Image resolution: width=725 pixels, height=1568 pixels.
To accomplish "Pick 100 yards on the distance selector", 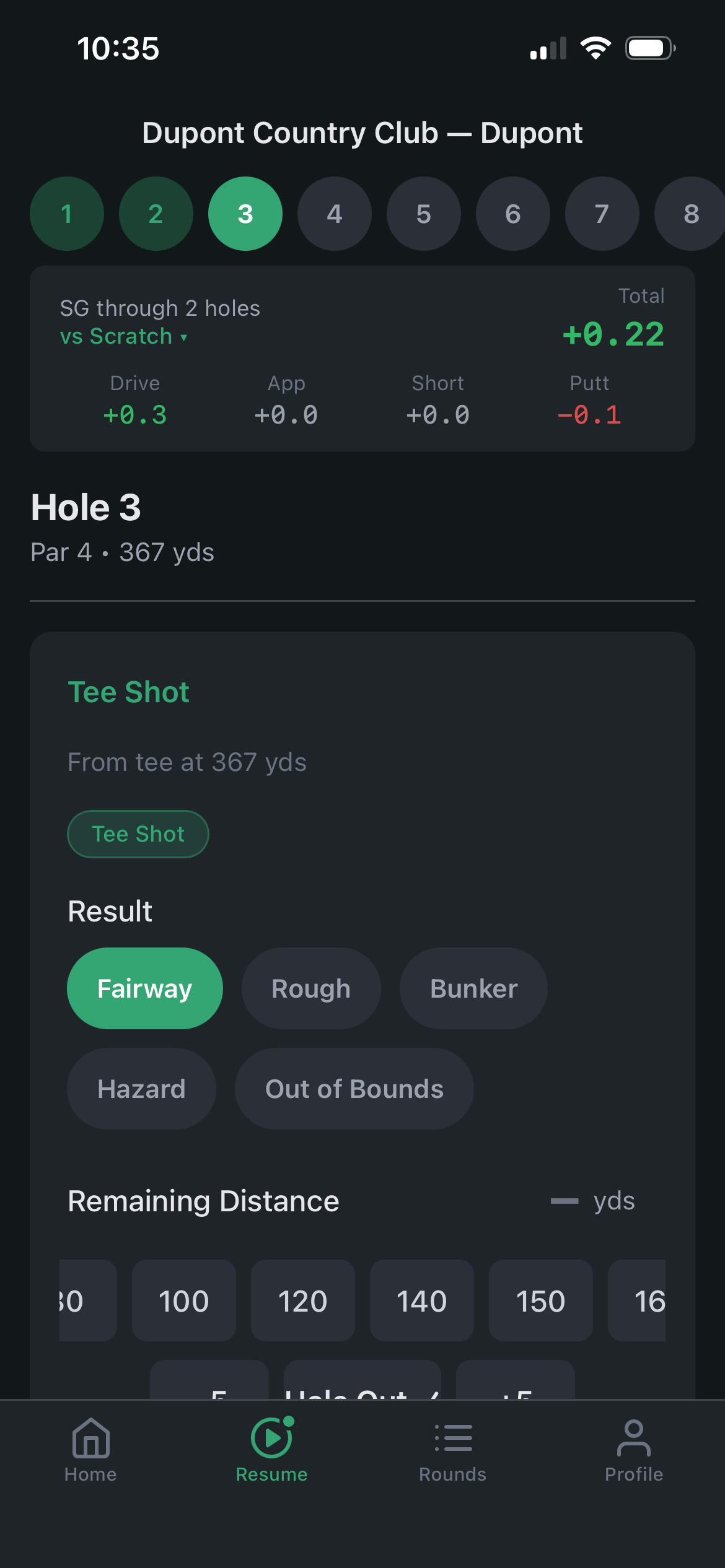I will 183,1300.
